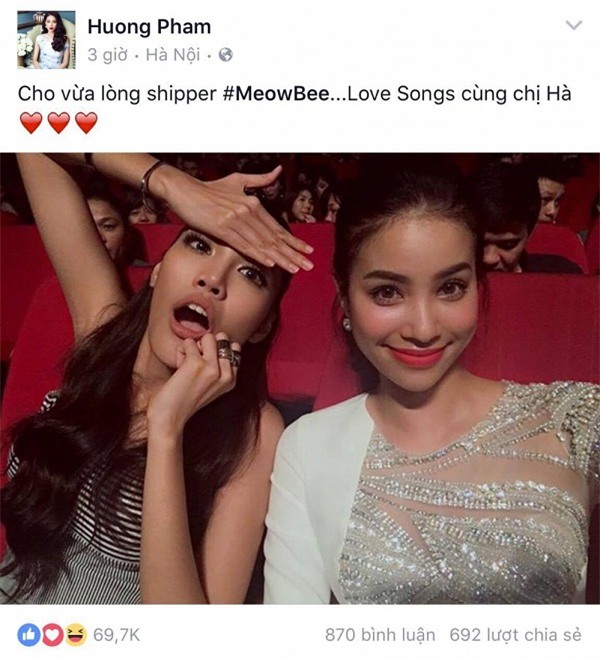Expand the post options chevron
Viewport: 600px width, 660px height.
pos(573,25)
